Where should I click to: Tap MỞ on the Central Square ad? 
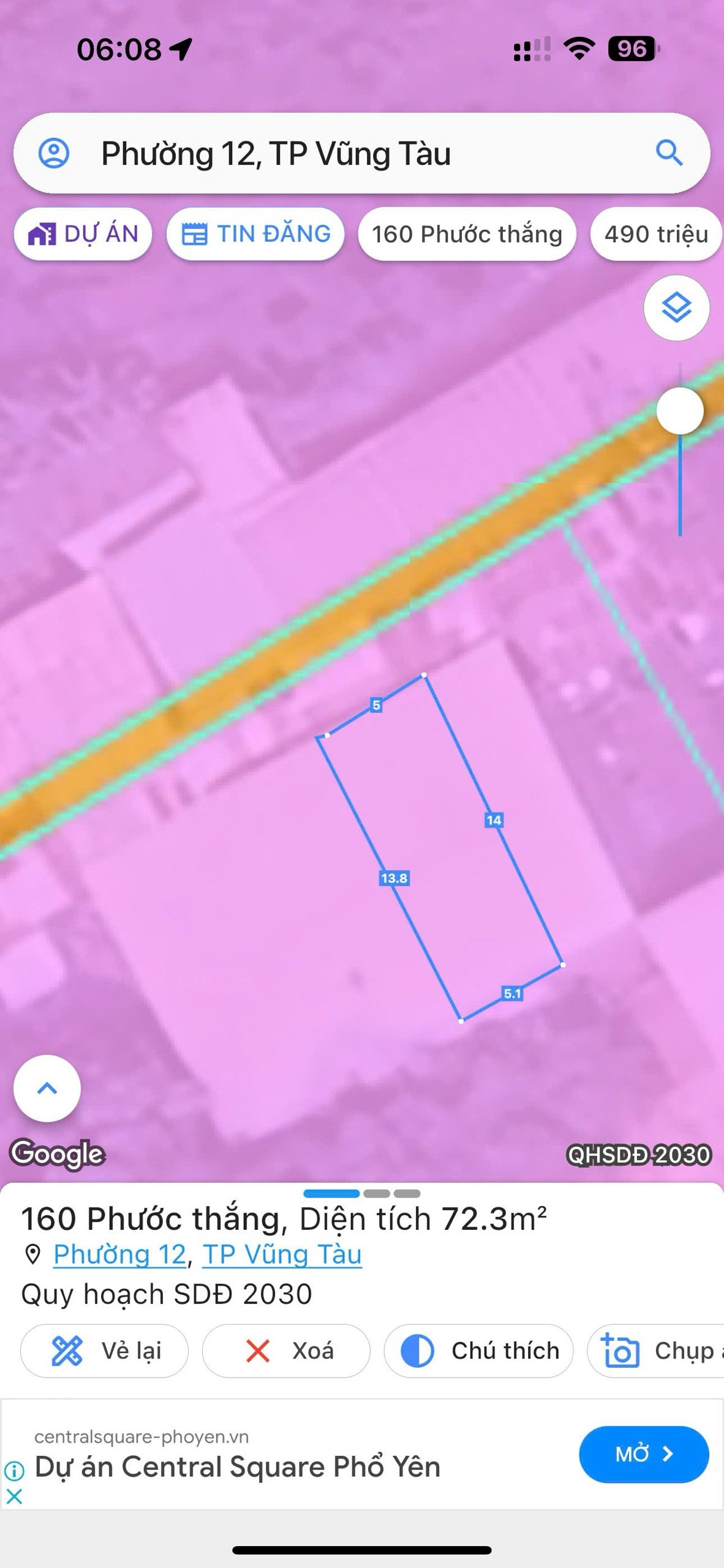click(x=644, y=1454)
